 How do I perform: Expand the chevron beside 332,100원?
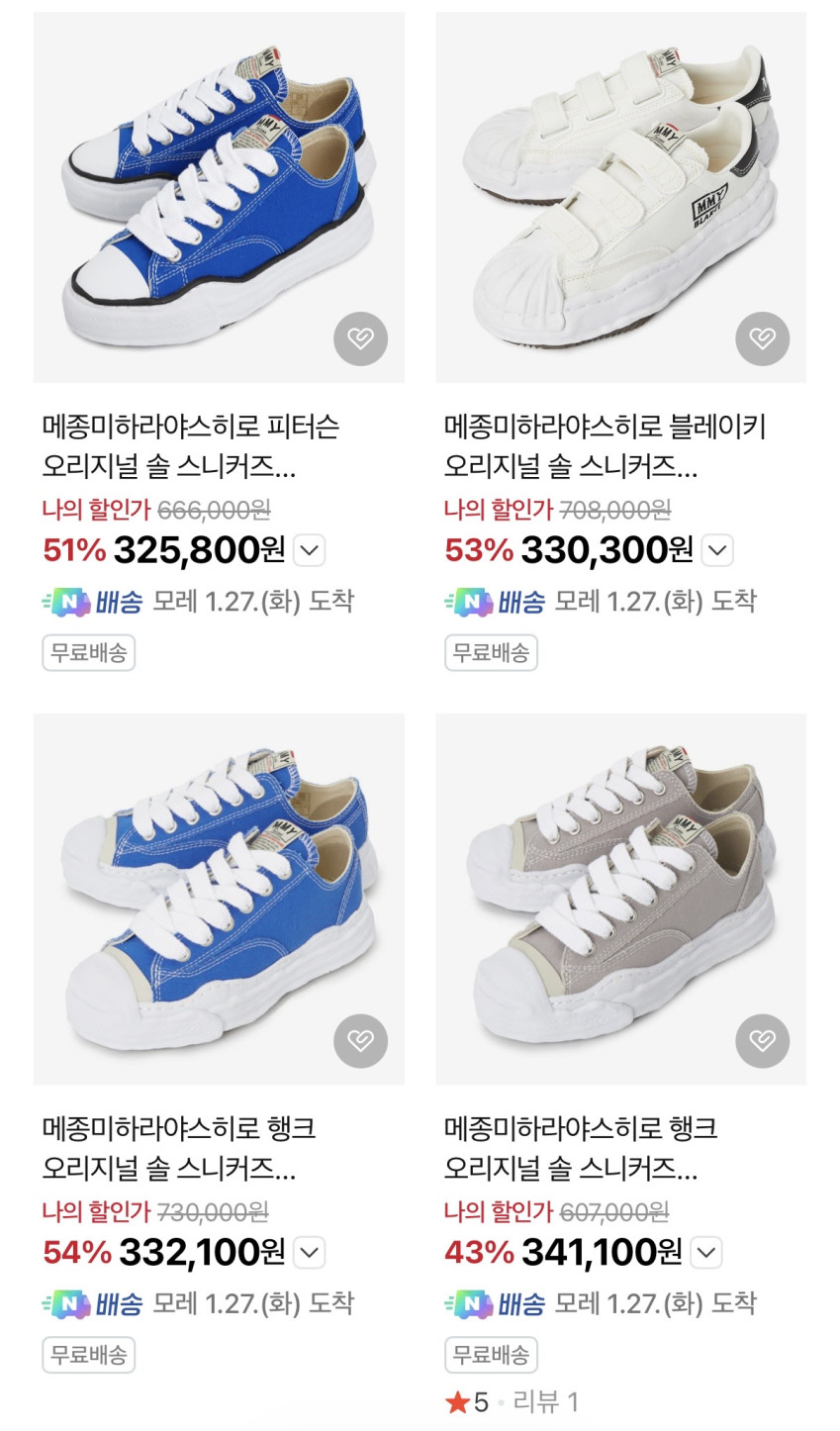tap(310, 1253)
